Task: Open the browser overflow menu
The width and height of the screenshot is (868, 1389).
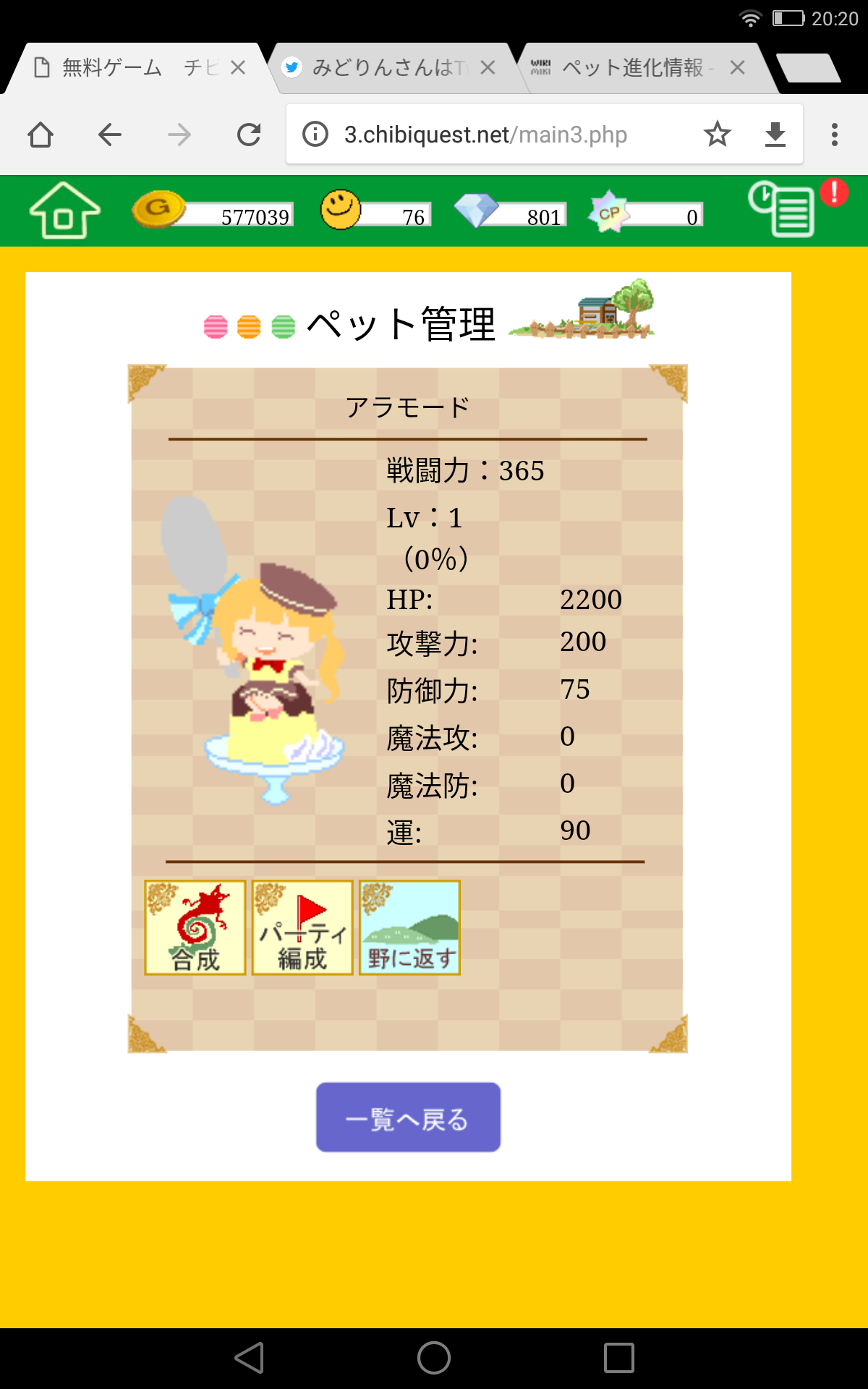Action: (834, 135)
